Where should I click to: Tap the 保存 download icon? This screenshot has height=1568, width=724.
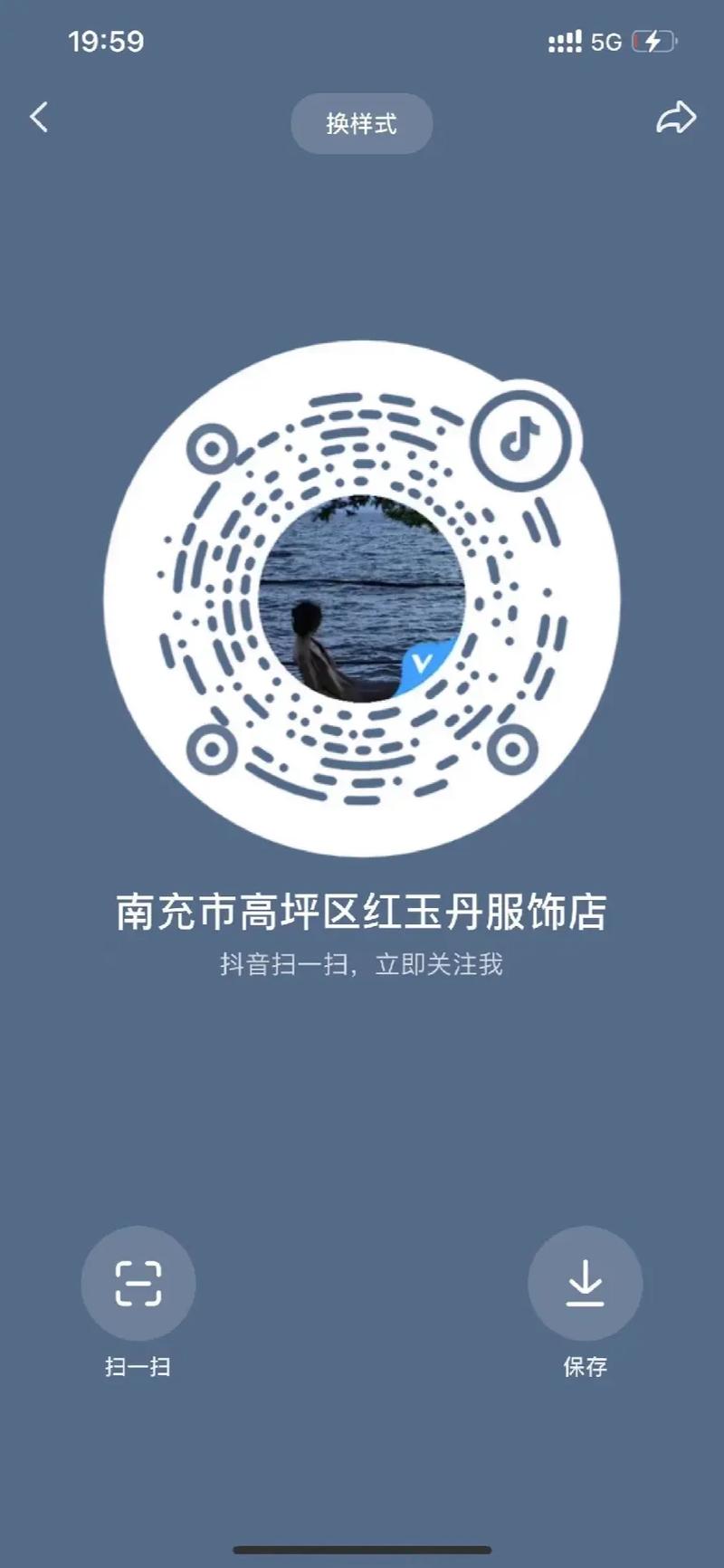(586, 1283)
